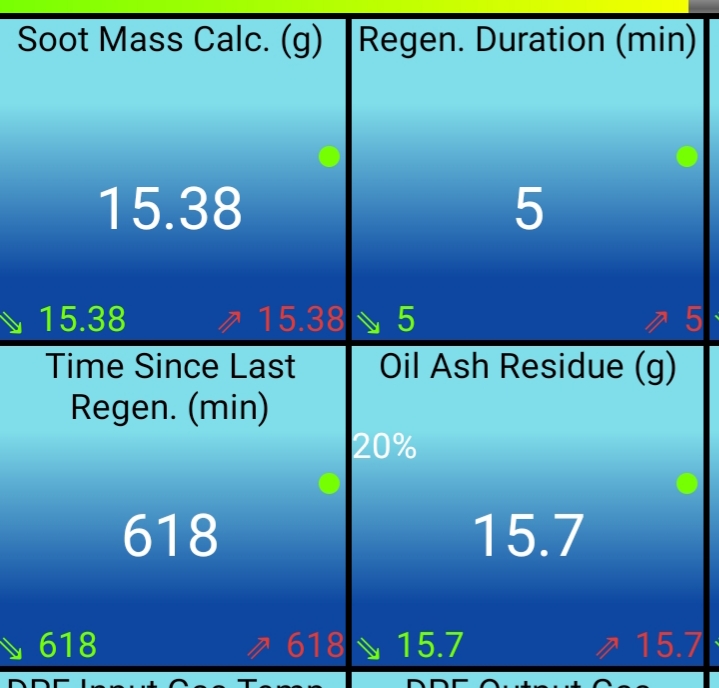Select the Regen. Duration gauge tile
This screenshot has height=688, width=719.
527,179
